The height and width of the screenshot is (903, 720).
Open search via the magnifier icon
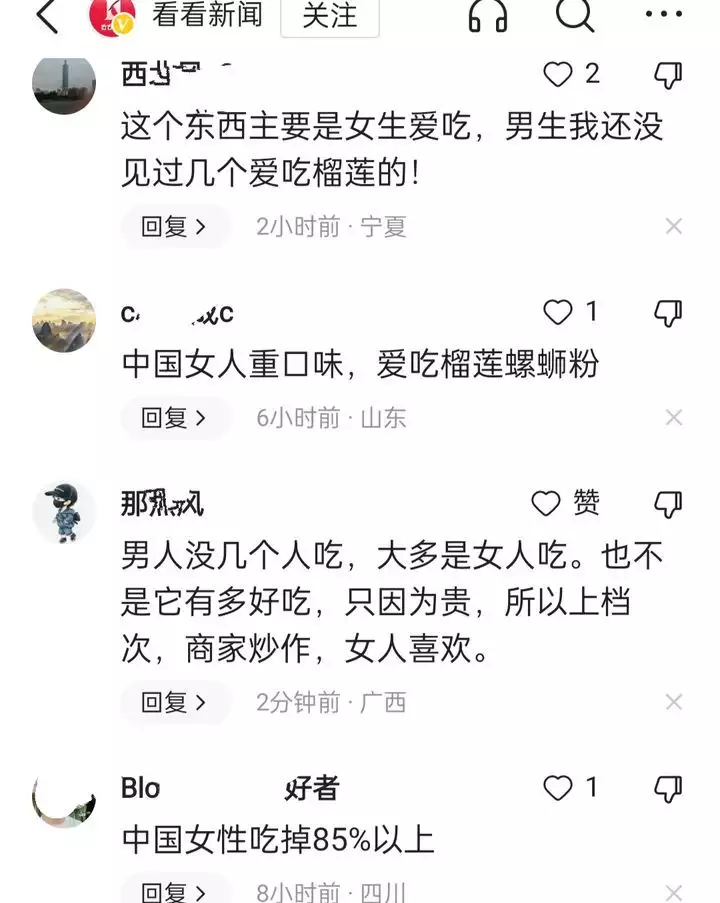(x=575, y=14)
